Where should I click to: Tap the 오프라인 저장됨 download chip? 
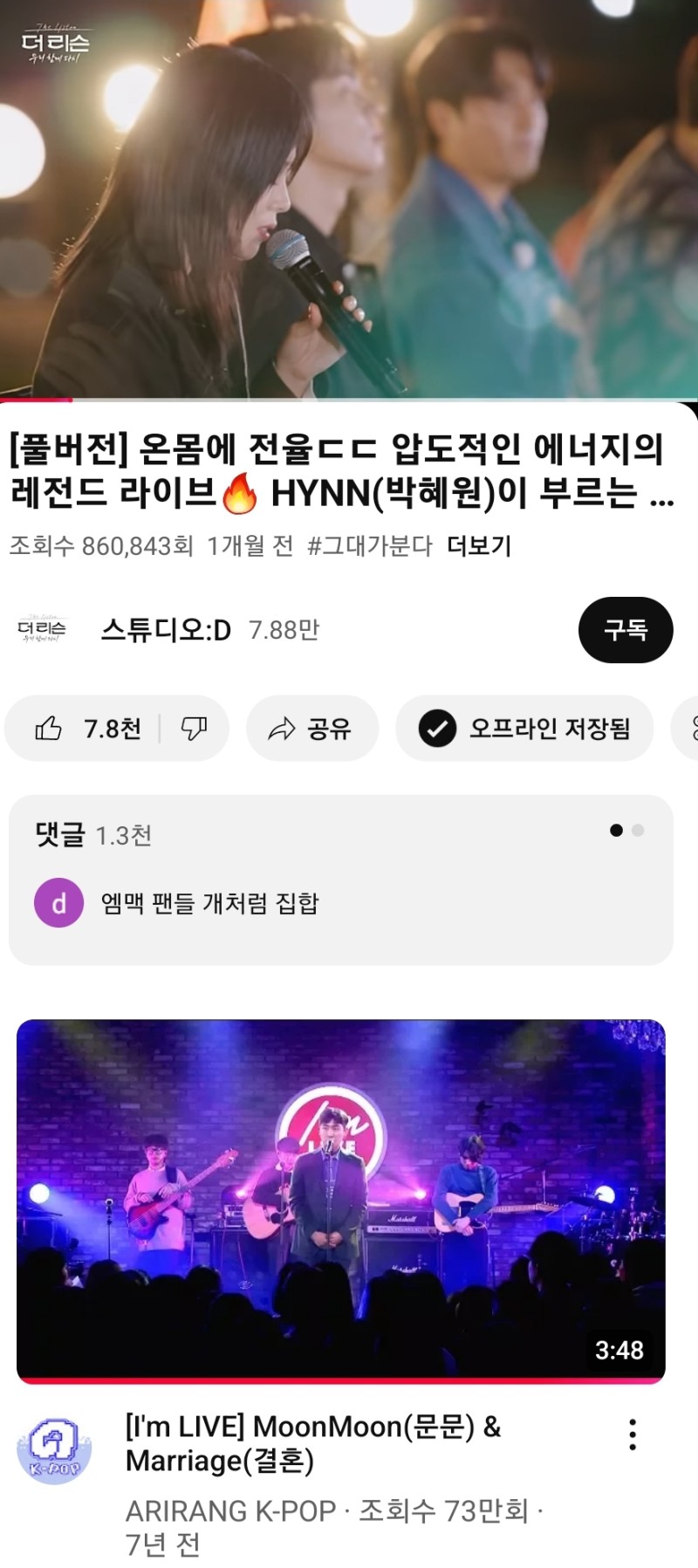pyautogui.click(x=524, y=729)
